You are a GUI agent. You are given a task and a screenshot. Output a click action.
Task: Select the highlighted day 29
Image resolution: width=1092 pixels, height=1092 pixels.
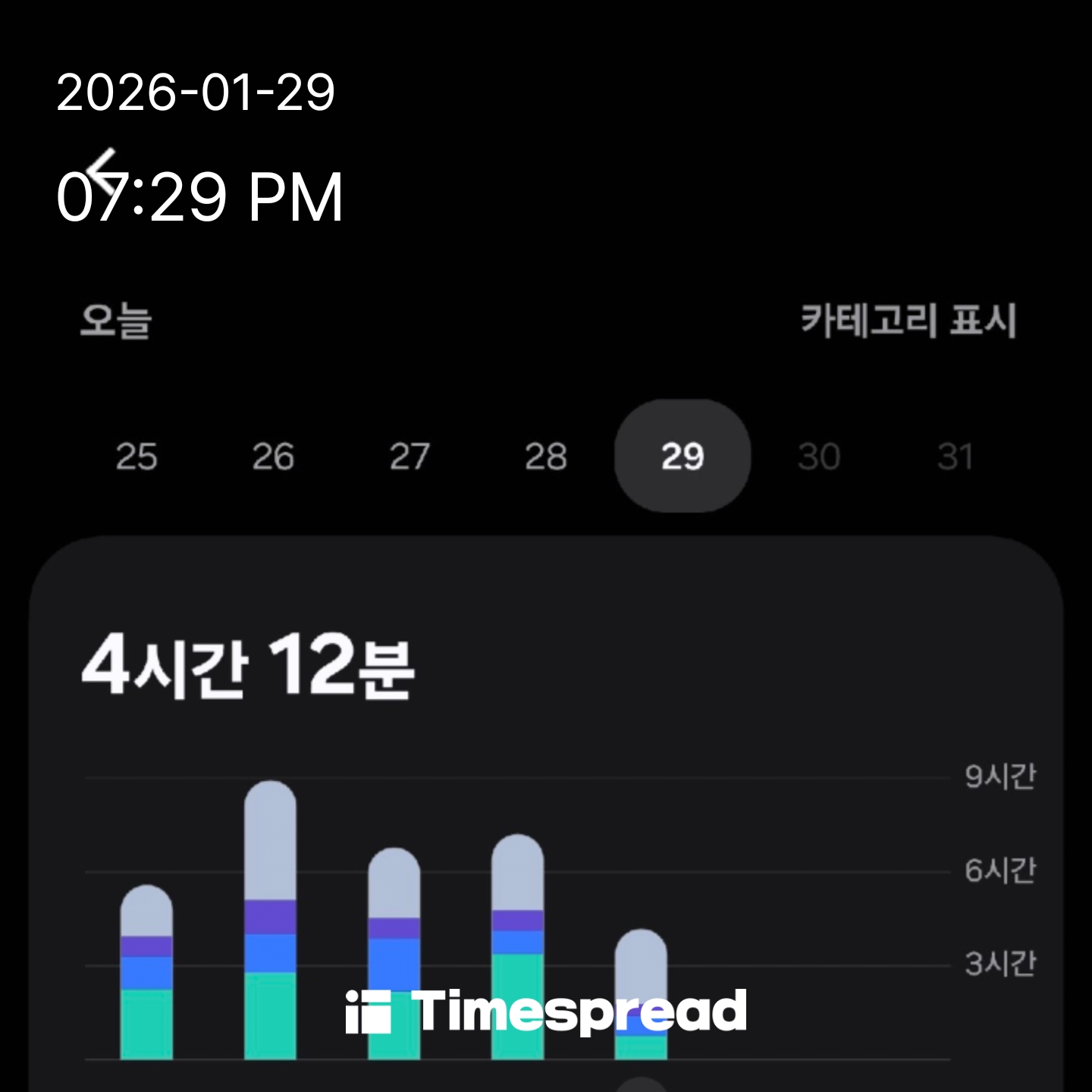(682, 457)
